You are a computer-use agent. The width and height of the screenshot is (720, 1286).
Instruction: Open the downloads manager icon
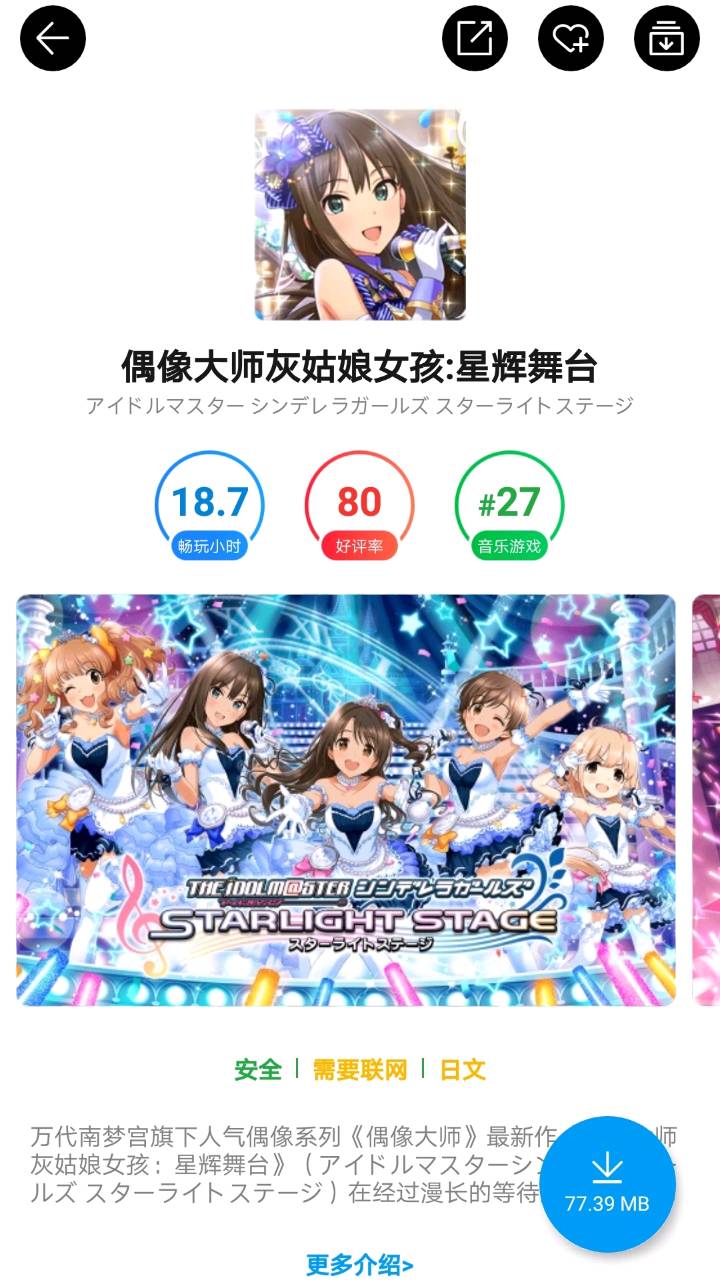click(666, 39)
